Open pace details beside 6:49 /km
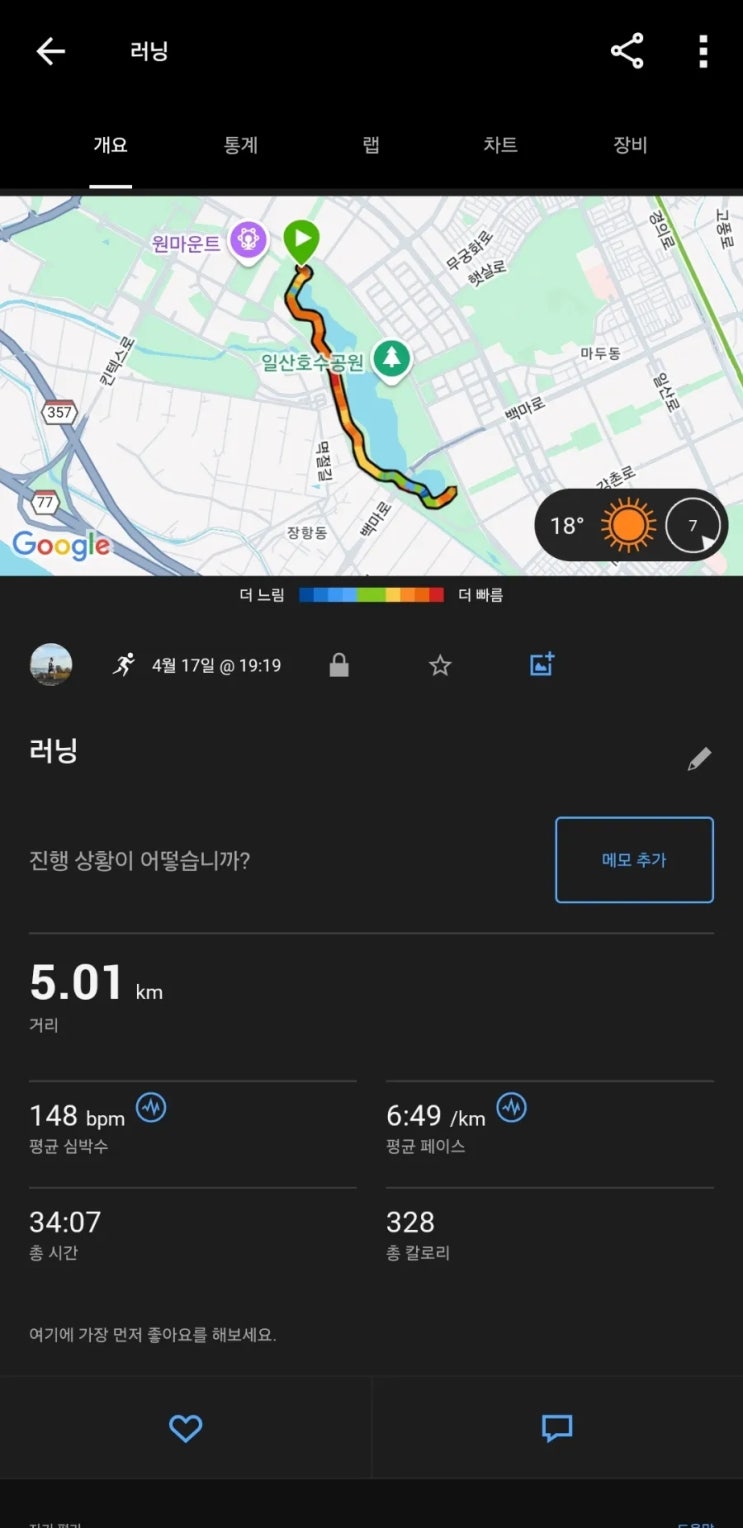 click(x=511, y=1107)
